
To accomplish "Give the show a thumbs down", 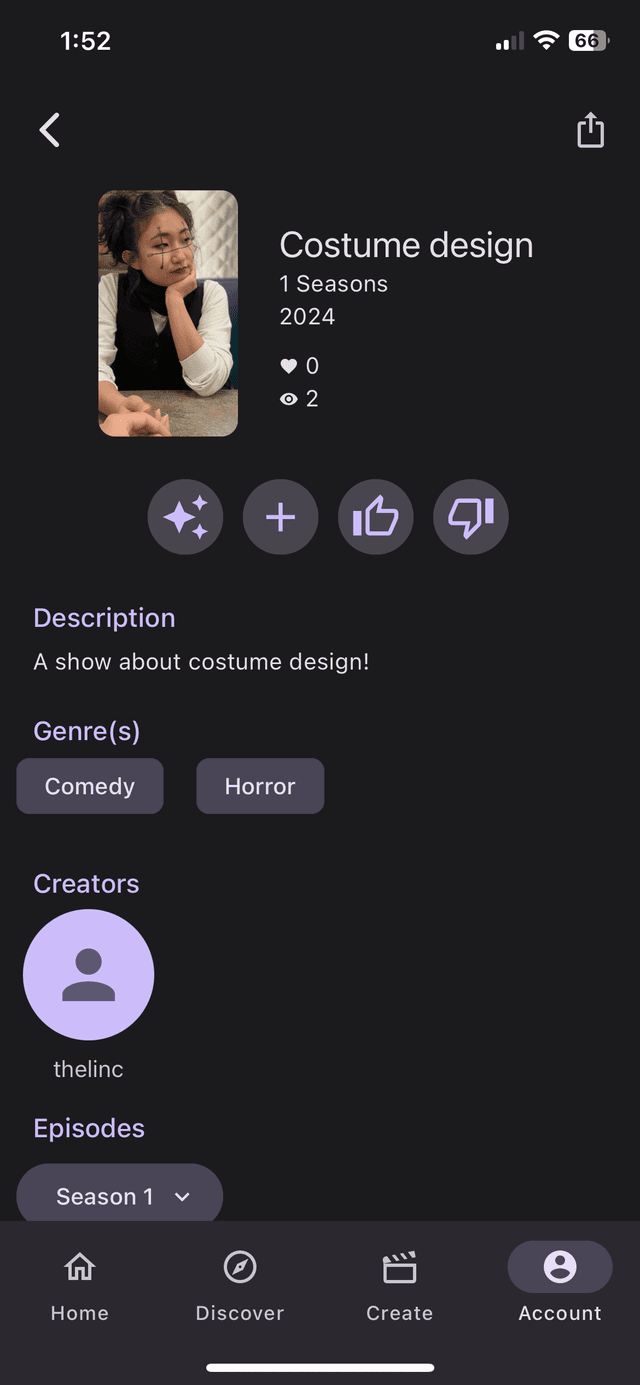I will [471, 517].
